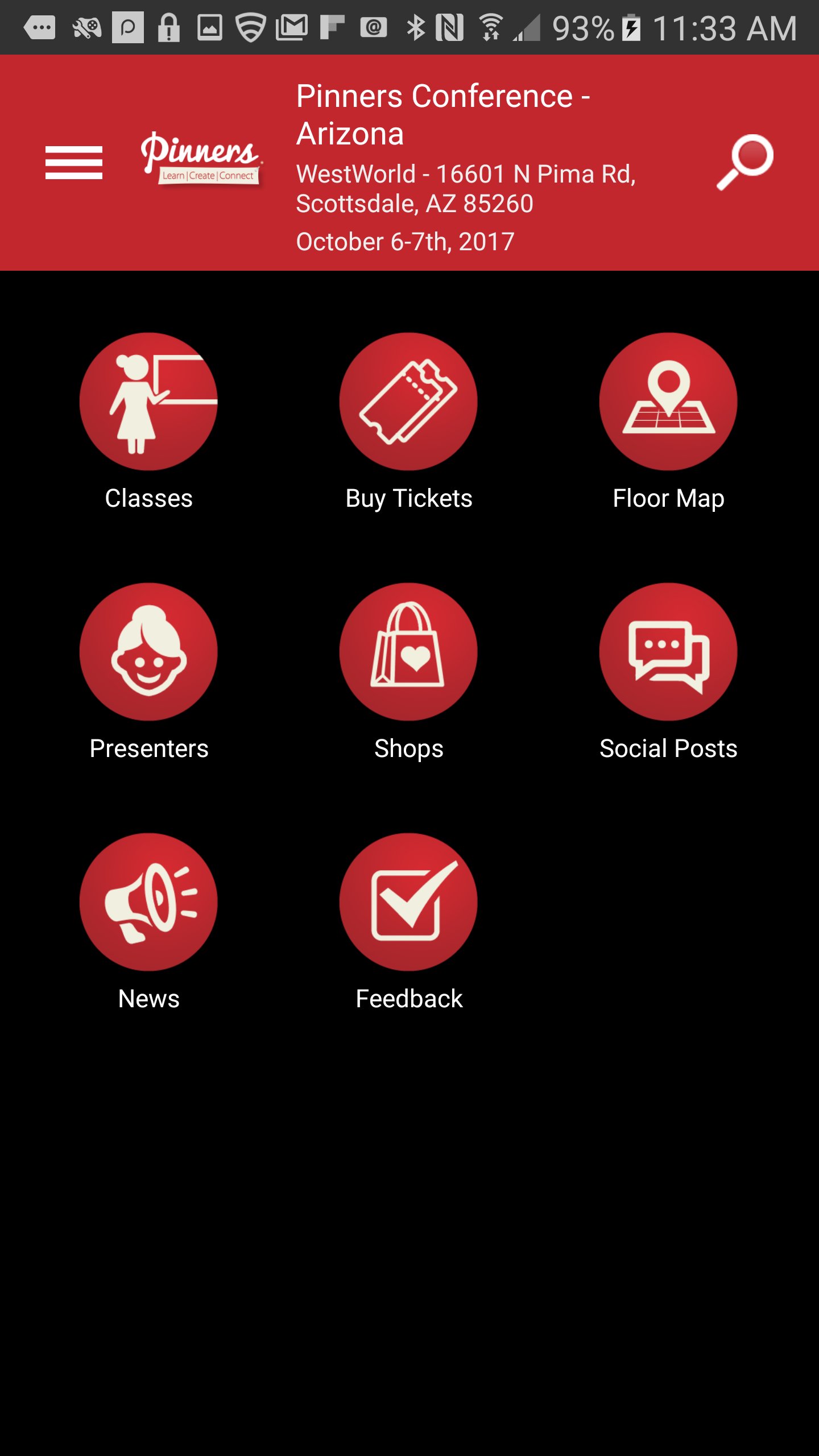Select the Social Posts label text
819x1456 pixels.
668,748
